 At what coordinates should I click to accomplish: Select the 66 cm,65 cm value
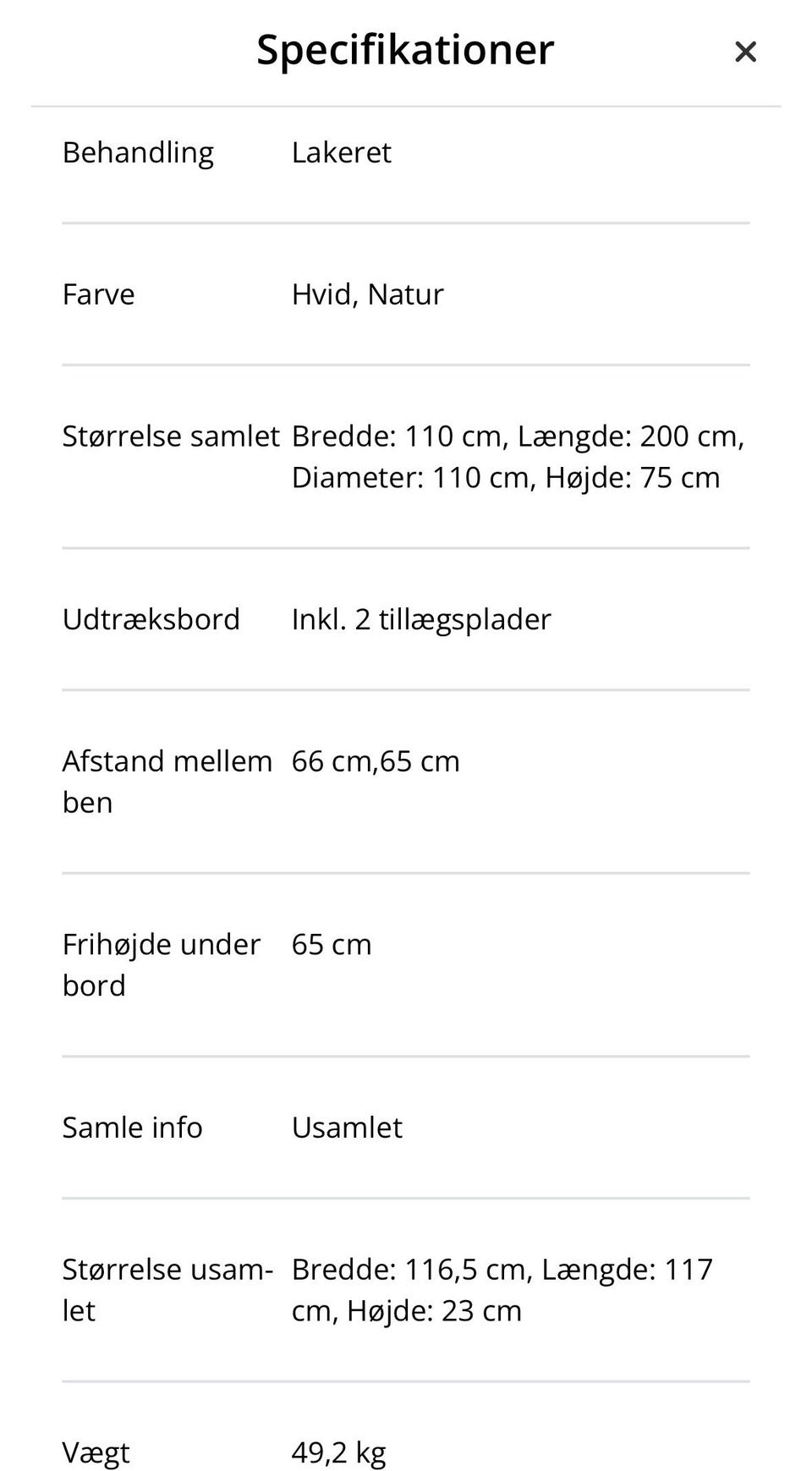click(x=376, y=761)
